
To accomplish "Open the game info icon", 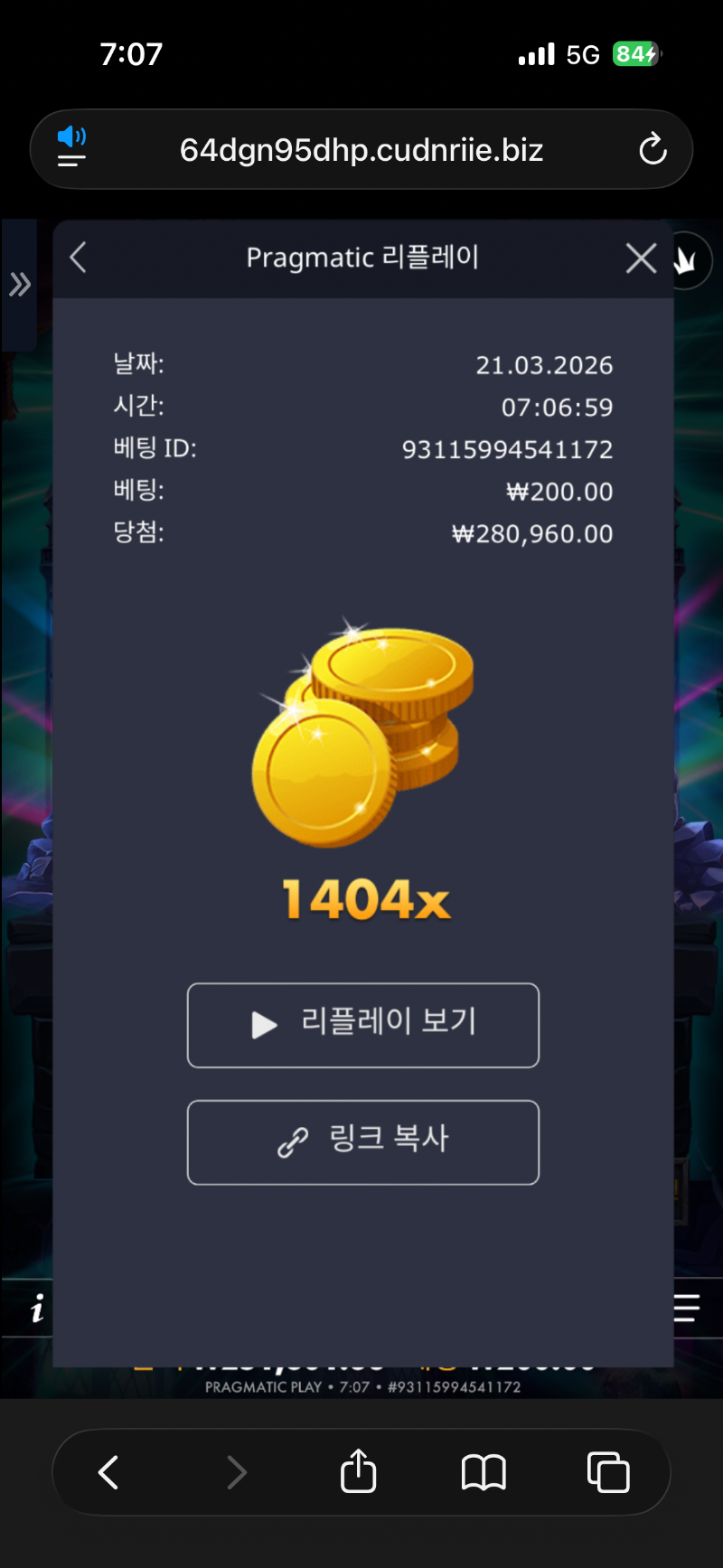I will click(x=37, y=1308).
